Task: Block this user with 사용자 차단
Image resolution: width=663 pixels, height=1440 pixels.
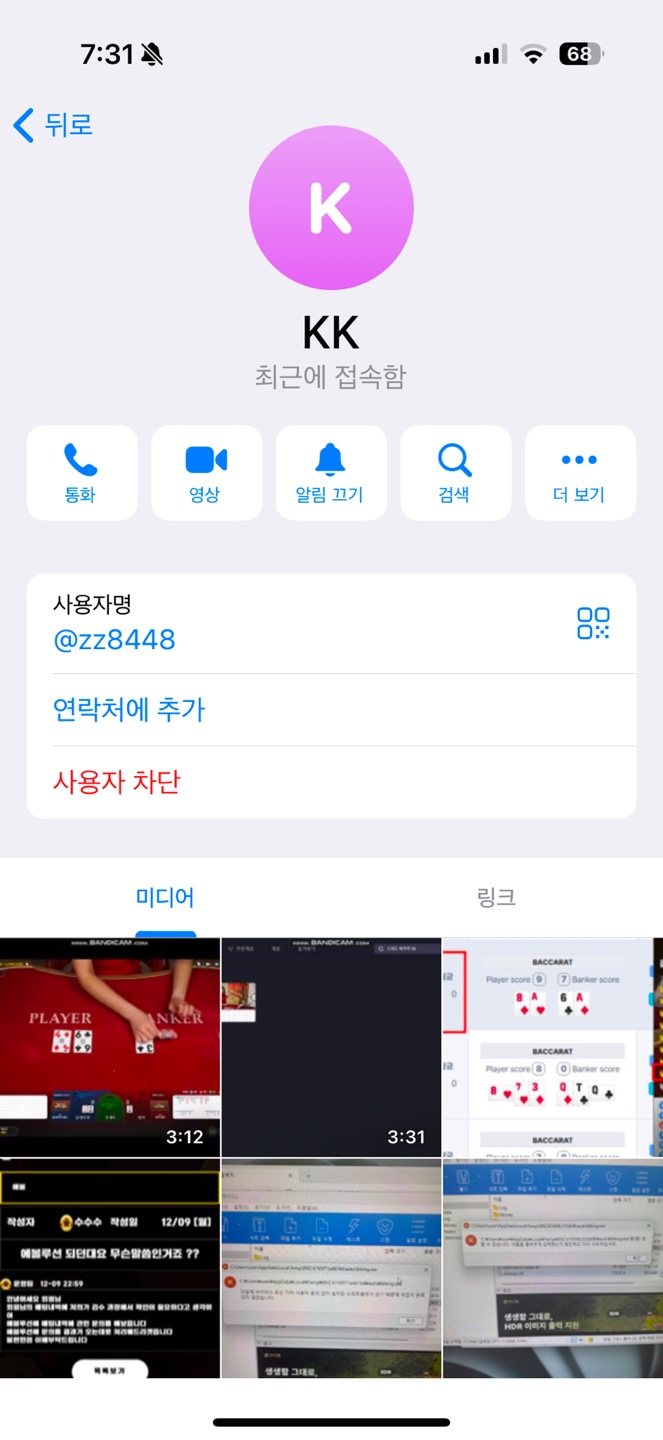Action: tap(117, 781)
